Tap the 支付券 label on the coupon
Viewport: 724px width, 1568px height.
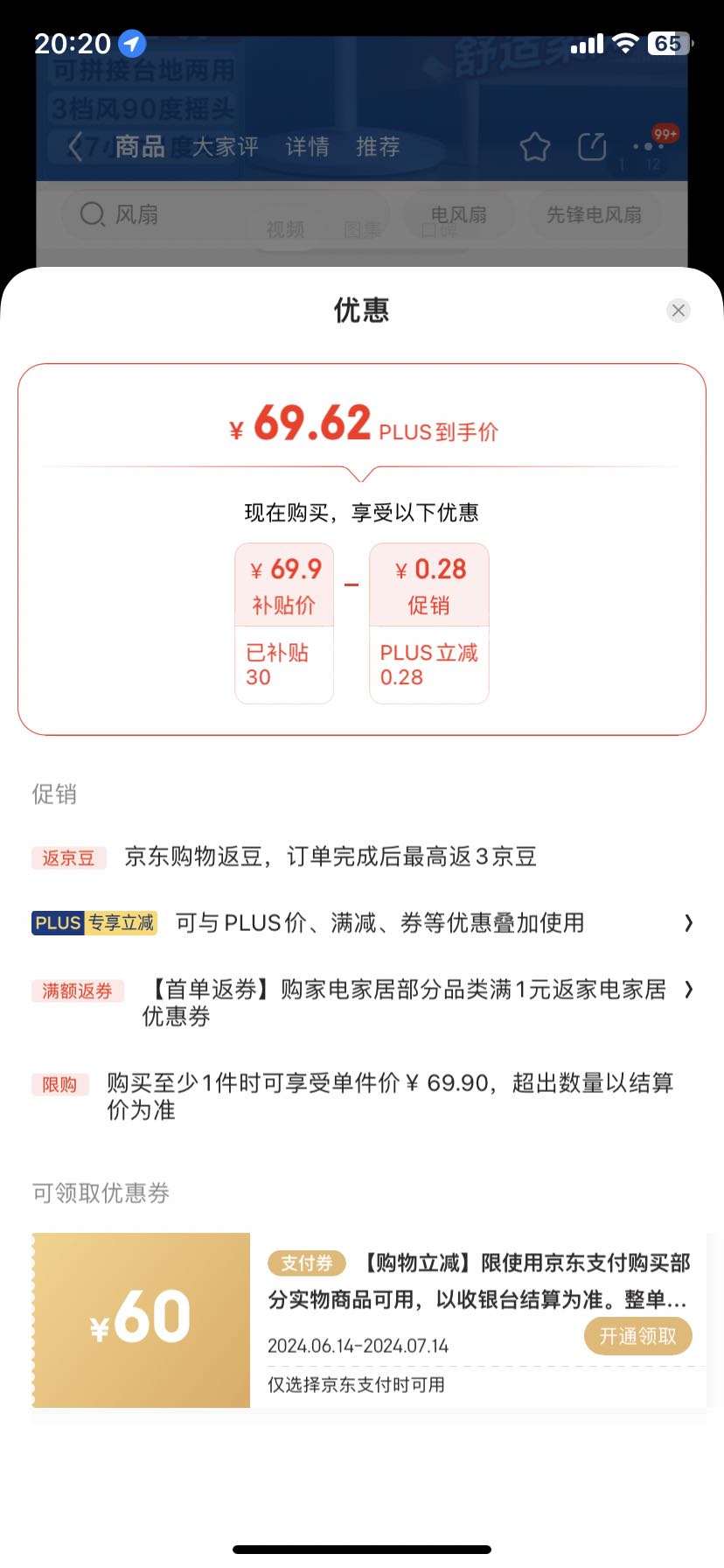point(307,1263)
